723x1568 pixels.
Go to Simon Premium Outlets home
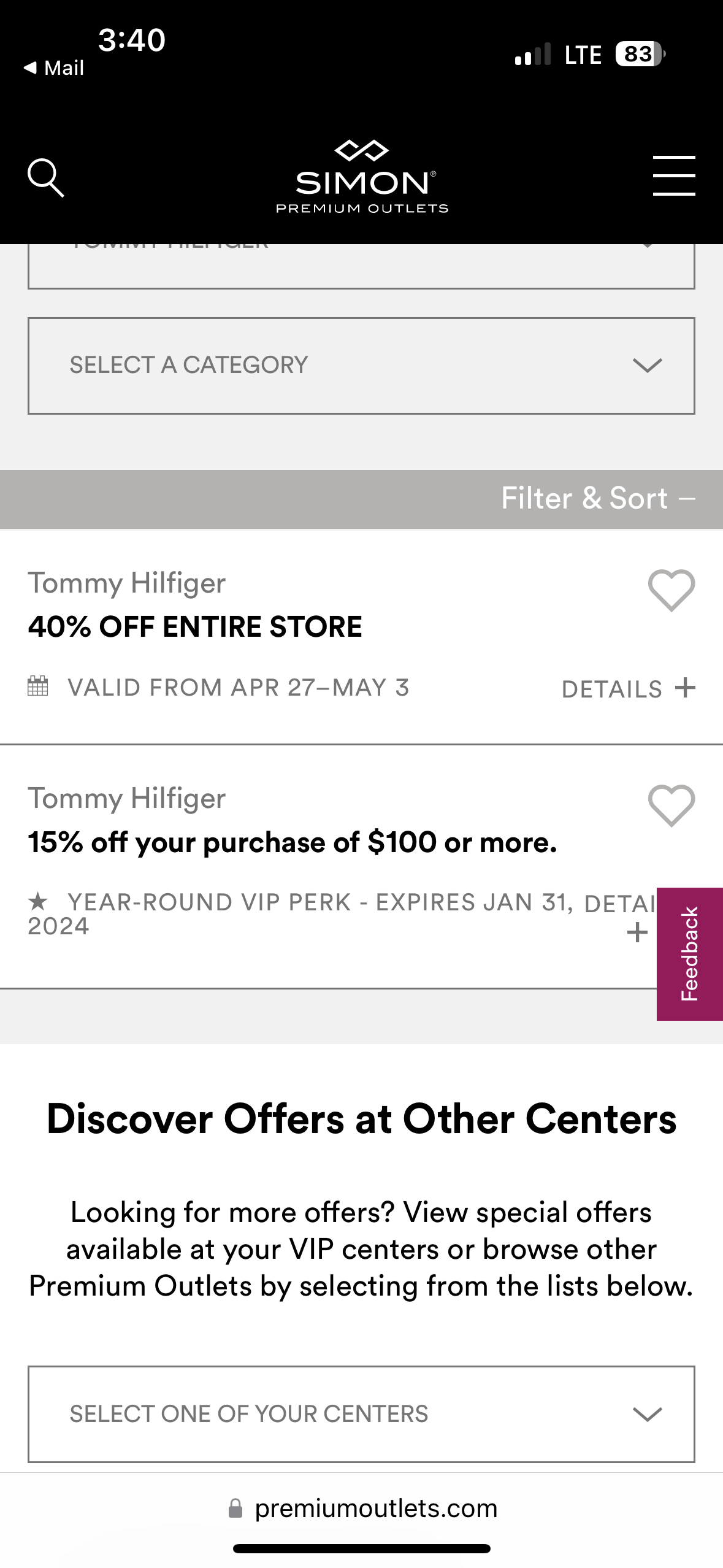click(x=362, y=178)
